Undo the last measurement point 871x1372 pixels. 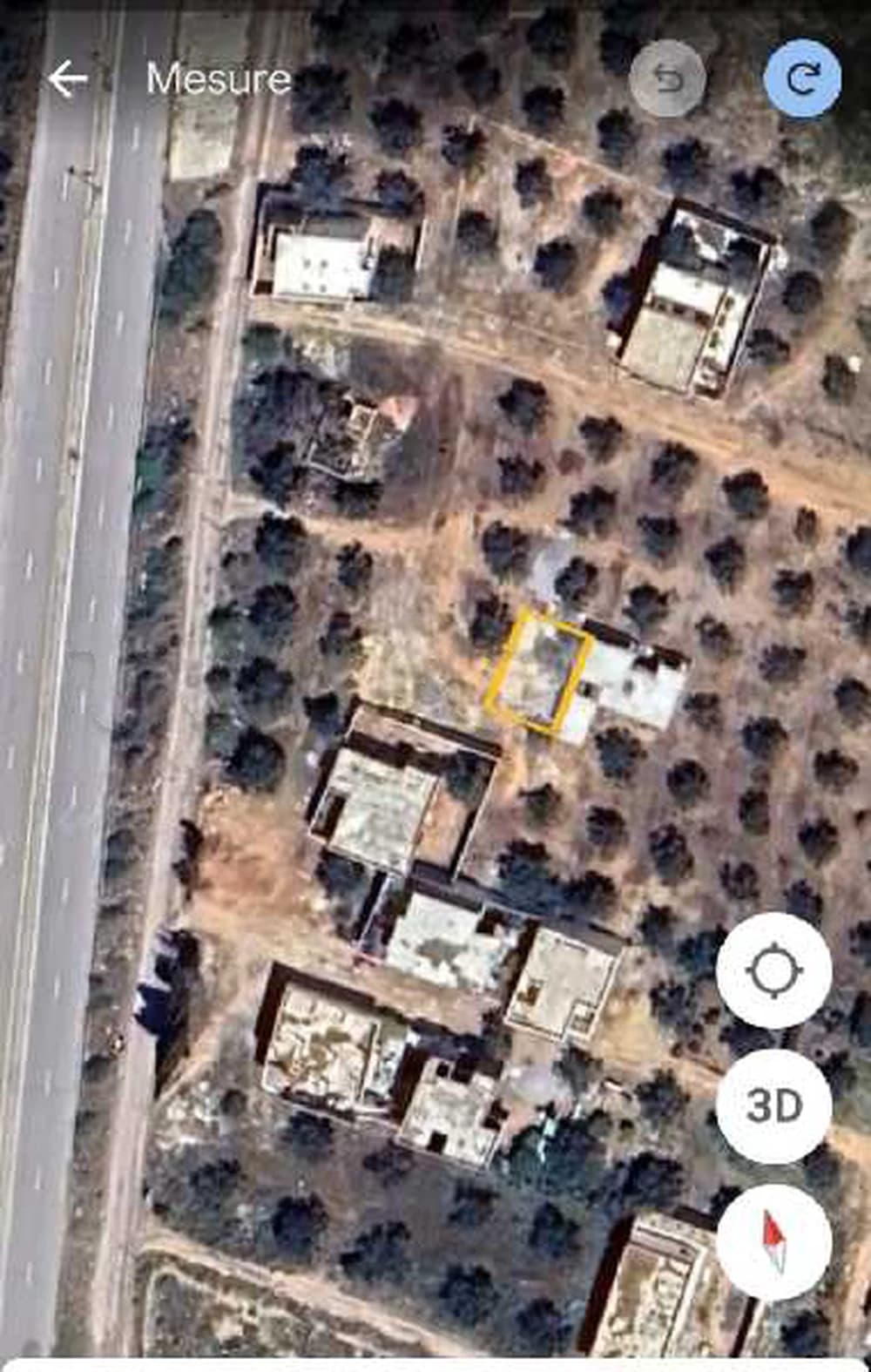click(x=667, y=79)
